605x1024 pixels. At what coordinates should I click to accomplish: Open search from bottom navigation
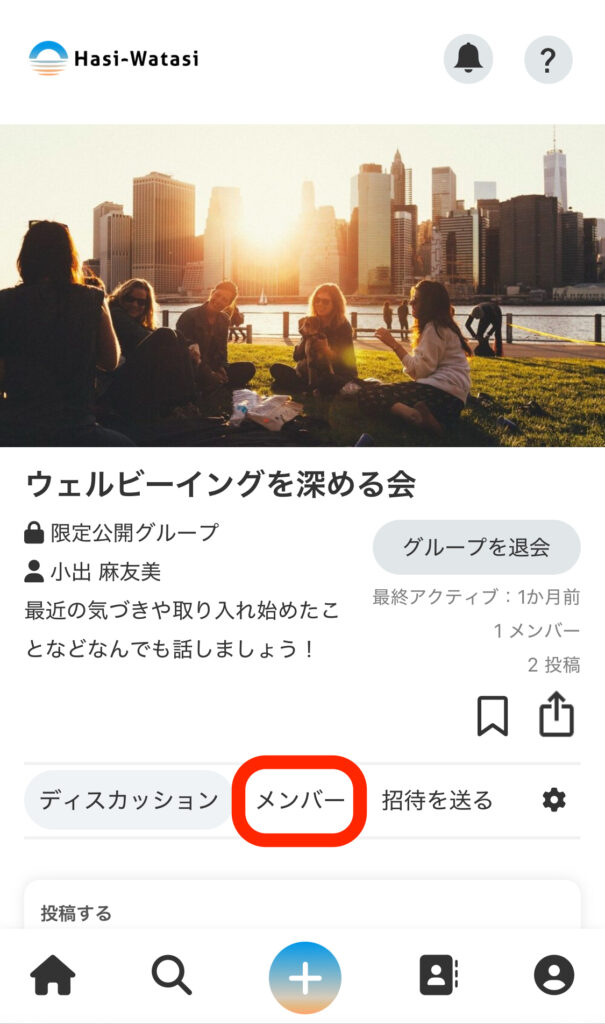click(171, 976)
